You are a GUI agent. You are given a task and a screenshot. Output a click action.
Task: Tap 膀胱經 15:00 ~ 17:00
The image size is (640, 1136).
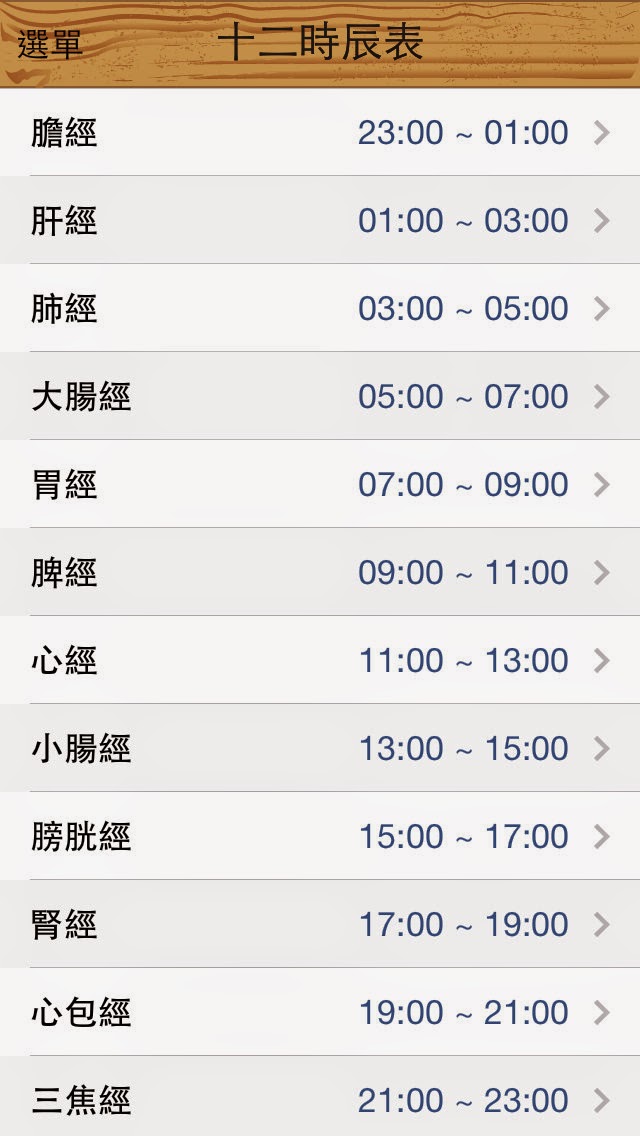click(x=320, y=836)
